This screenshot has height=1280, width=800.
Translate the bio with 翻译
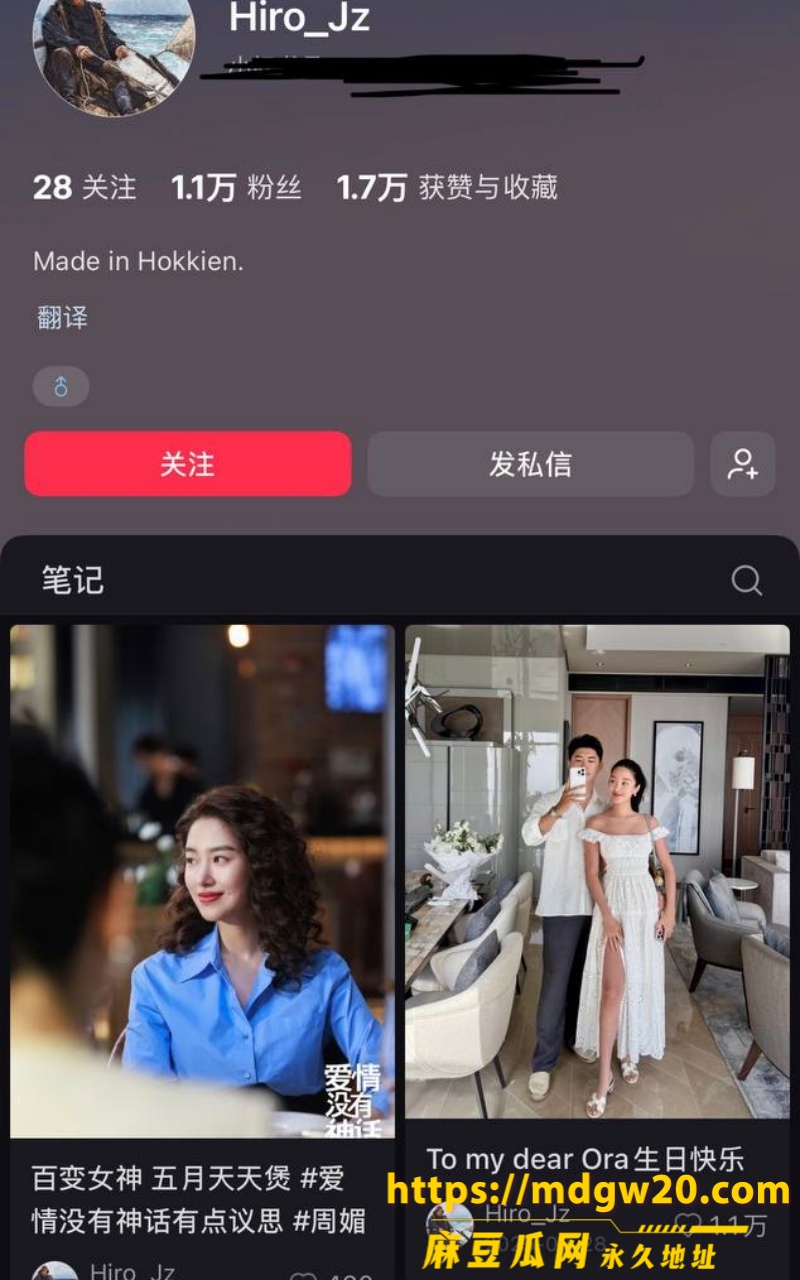pos(62,318)
